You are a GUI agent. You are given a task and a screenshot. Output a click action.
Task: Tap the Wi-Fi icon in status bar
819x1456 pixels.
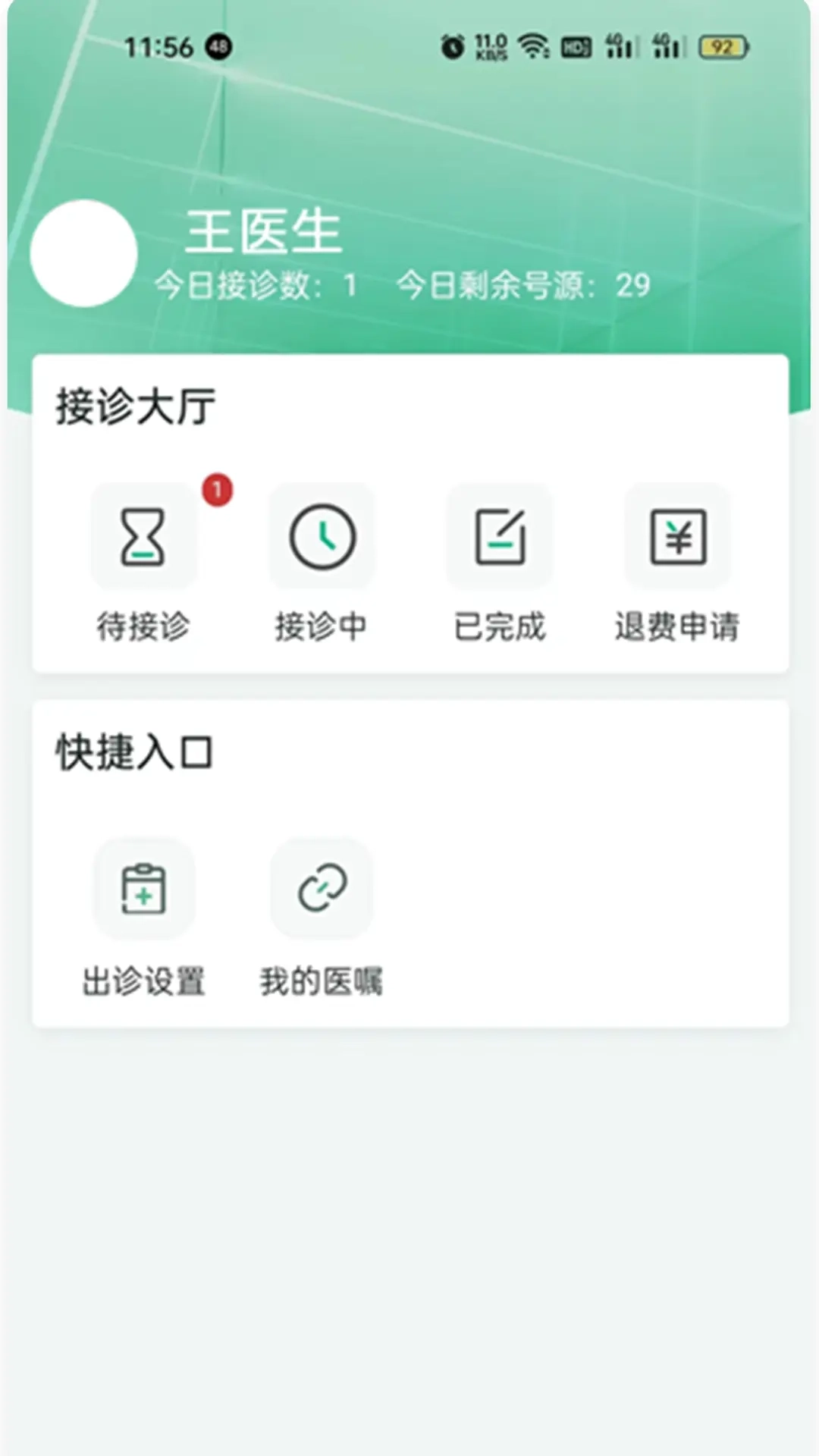[x=535, y=45]
